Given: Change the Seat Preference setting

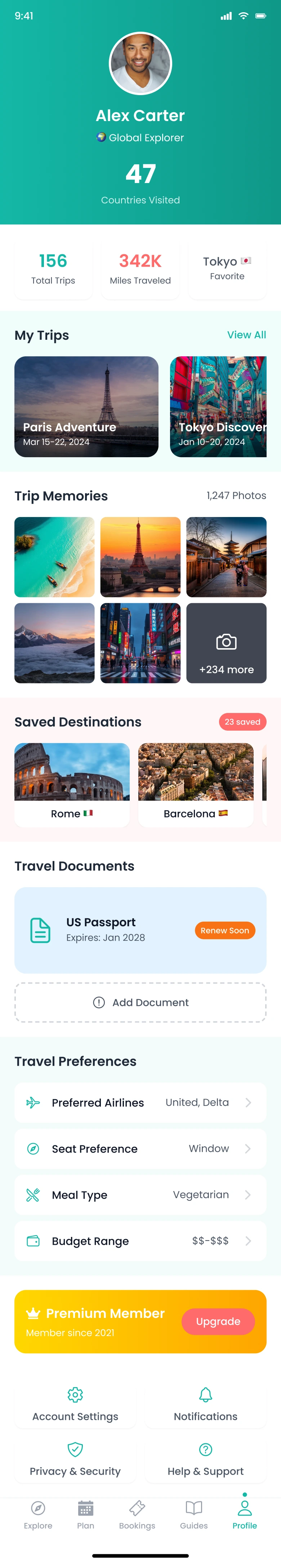Looking at the screenshot, I should click(140, 1149).
